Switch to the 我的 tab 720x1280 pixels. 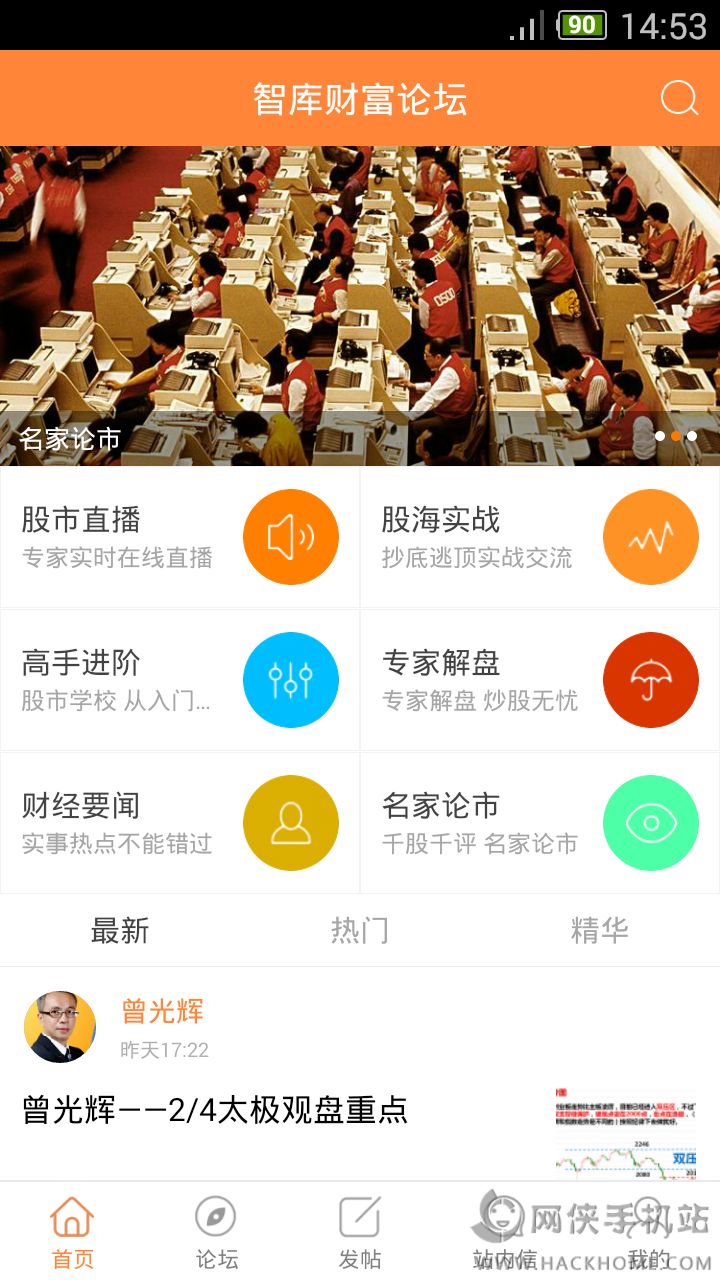[x=648, y=1232]
